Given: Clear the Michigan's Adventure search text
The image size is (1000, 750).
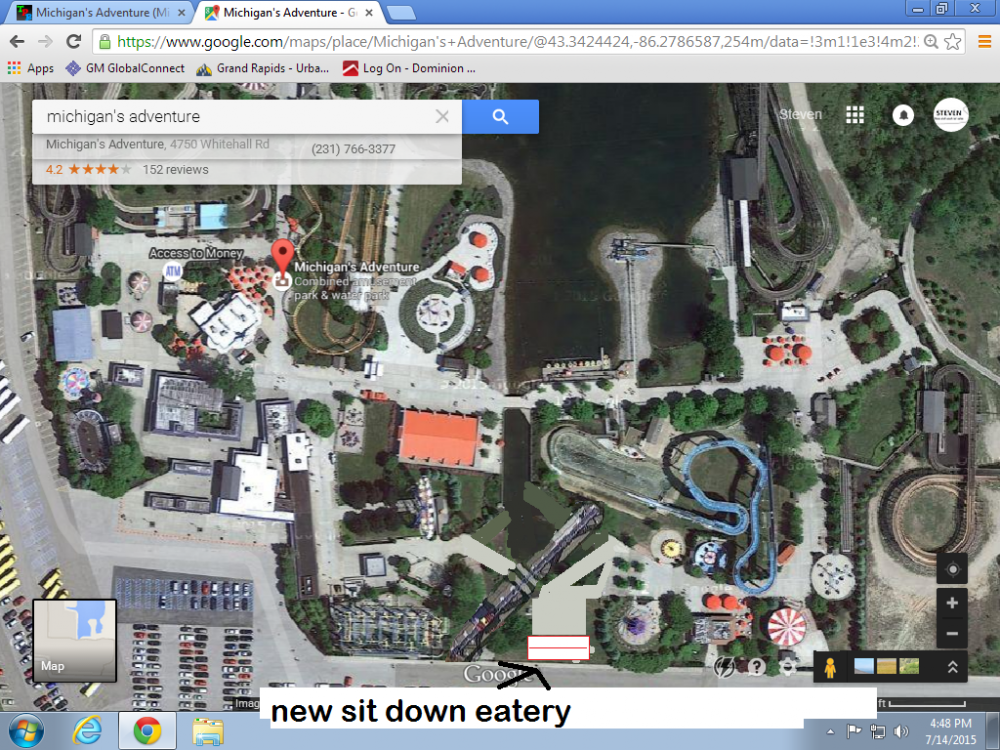Looking at the screenshot, I should point(443,117).
